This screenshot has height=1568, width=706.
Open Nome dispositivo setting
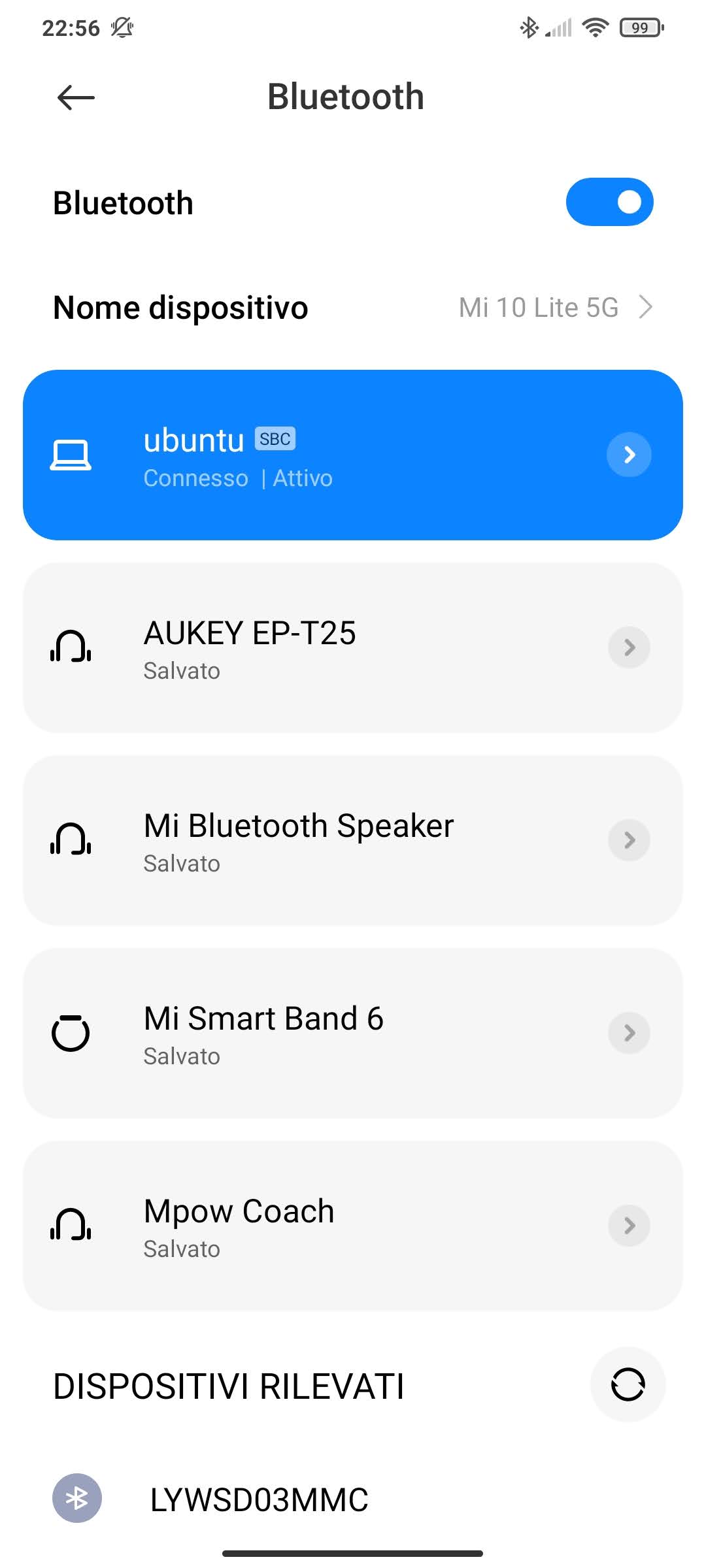point(353,307)
